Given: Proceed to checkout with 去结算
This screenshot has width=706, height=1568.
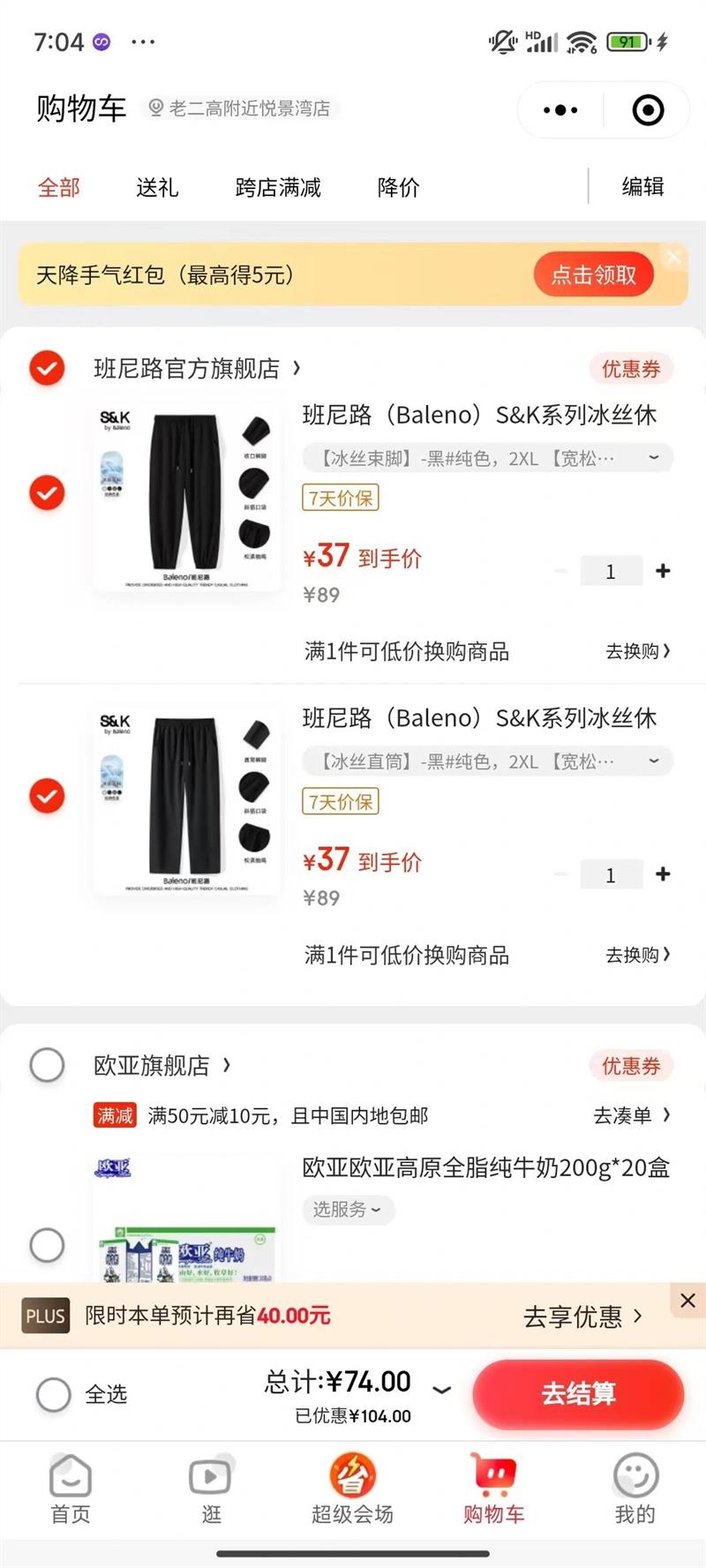Looking at the screenshot, I should click(578, 1394).
